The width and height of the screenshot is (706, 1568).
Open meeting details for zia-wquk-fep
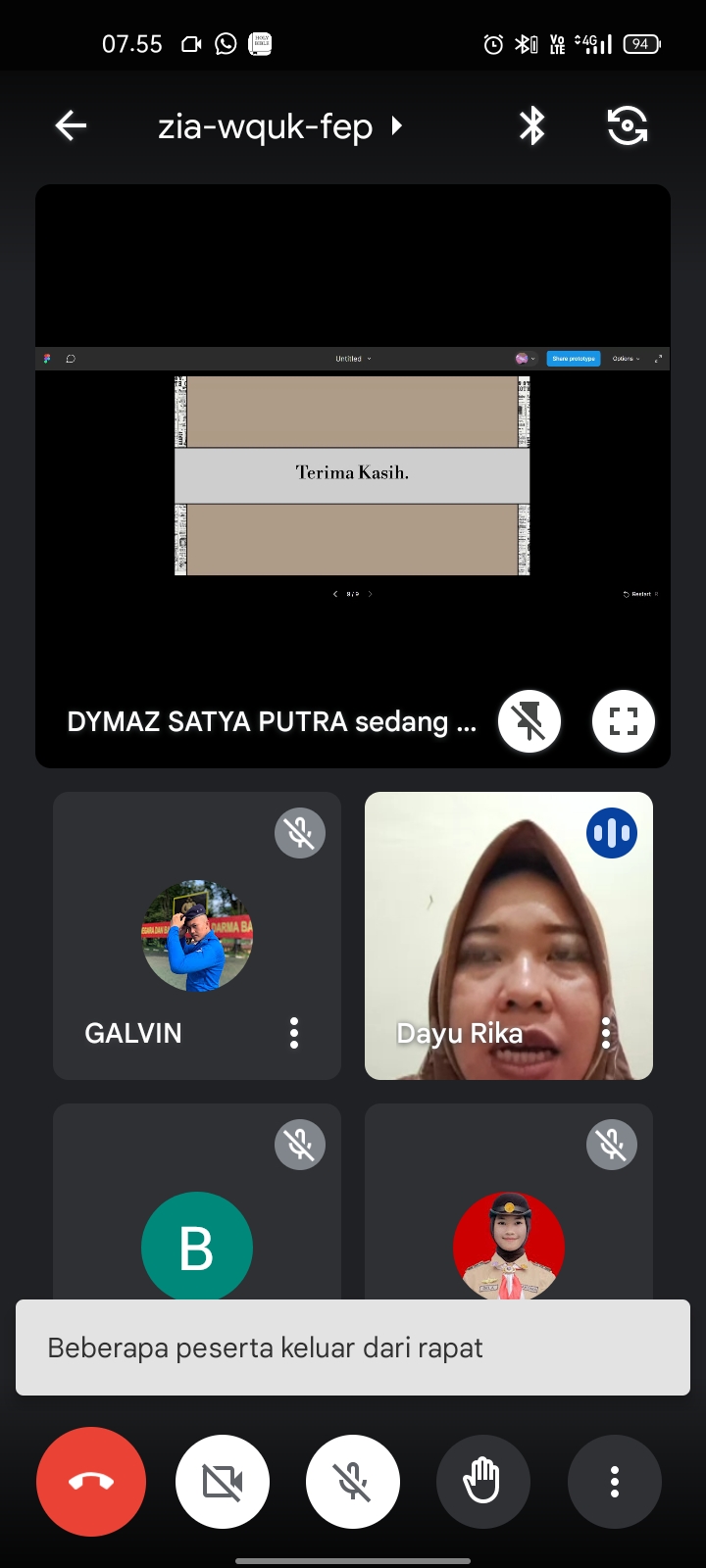click(279, 126)
